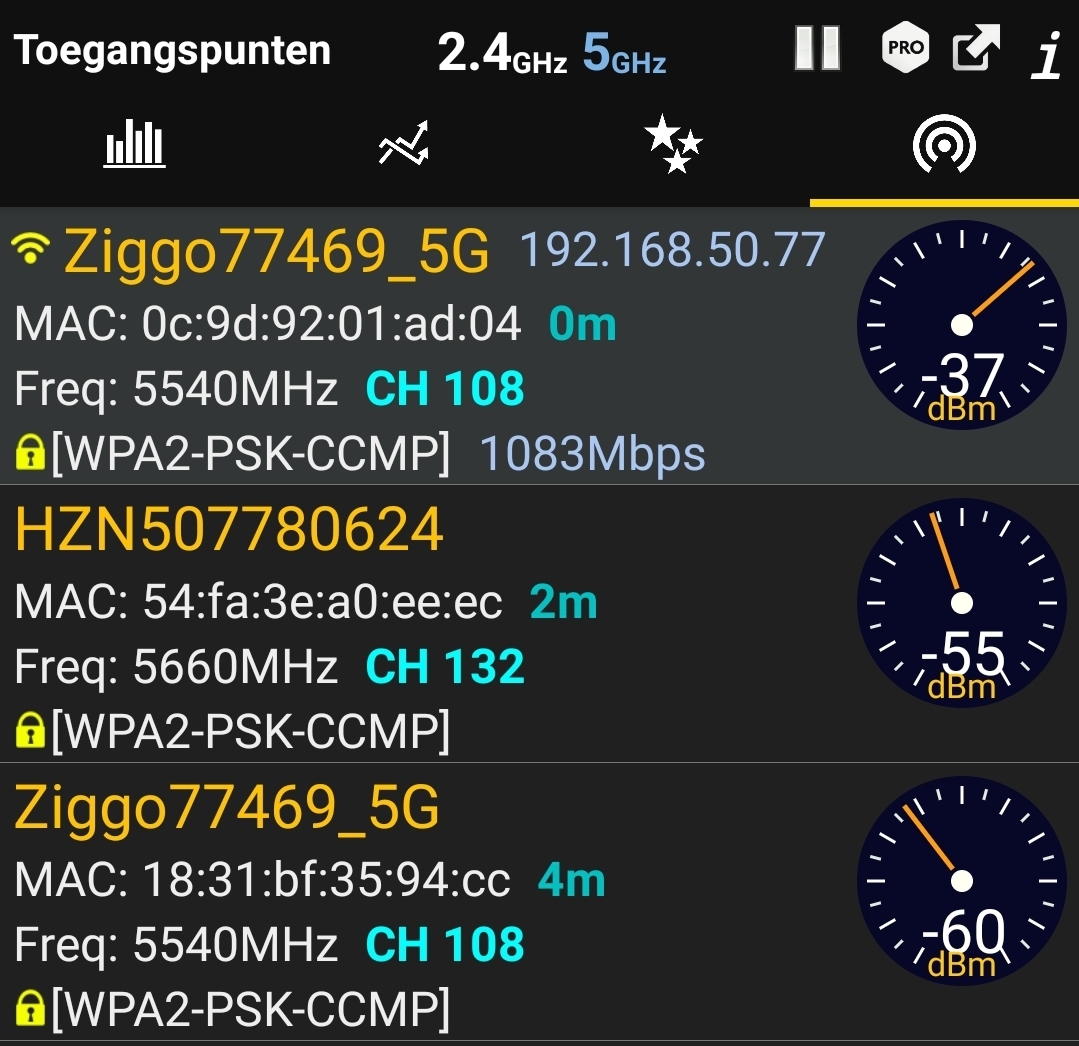Viewport: 1079px width, 1046px height.
Task: Open the signal time graph tab
Action: pyautogui.click(x=404, y=146)
